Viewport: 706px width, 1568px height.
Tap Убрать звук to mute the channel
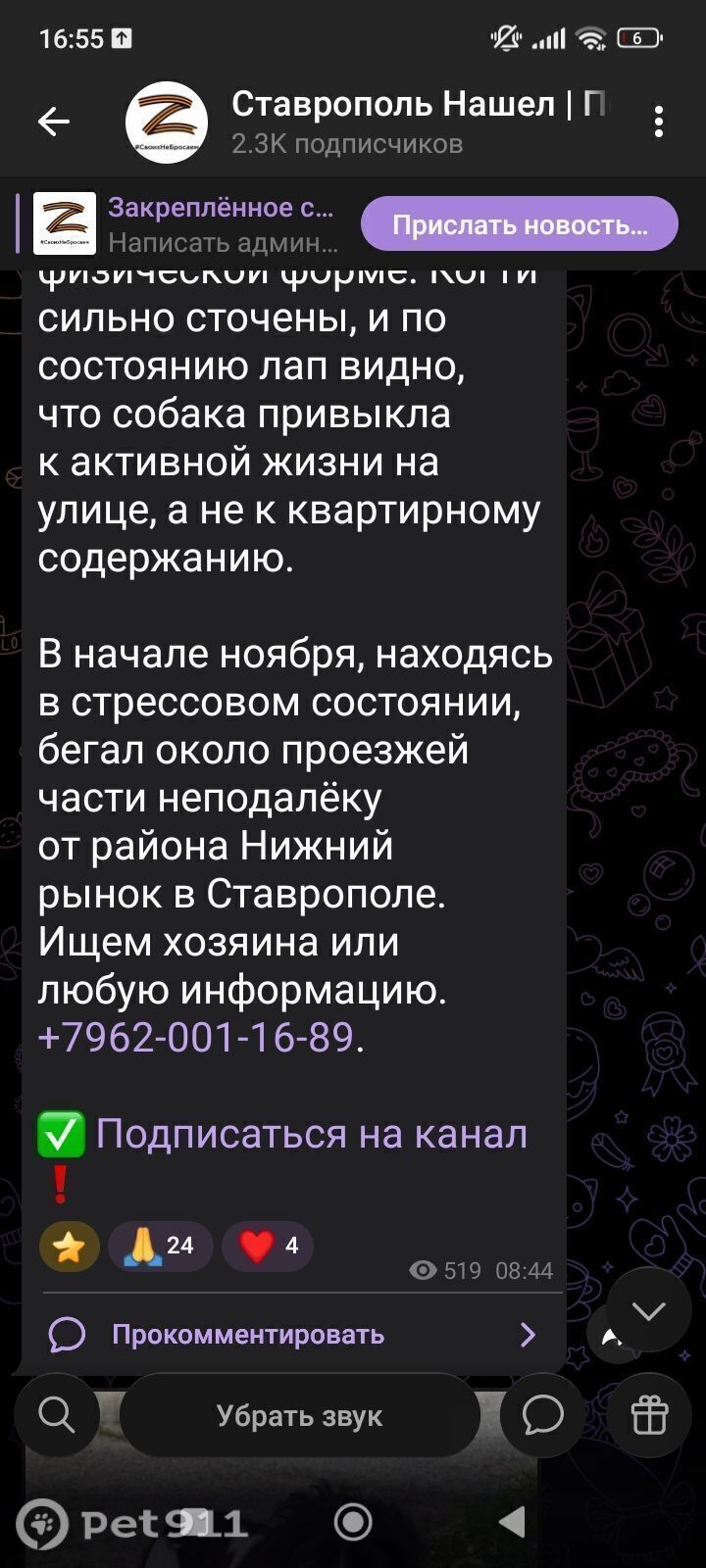299,1415
